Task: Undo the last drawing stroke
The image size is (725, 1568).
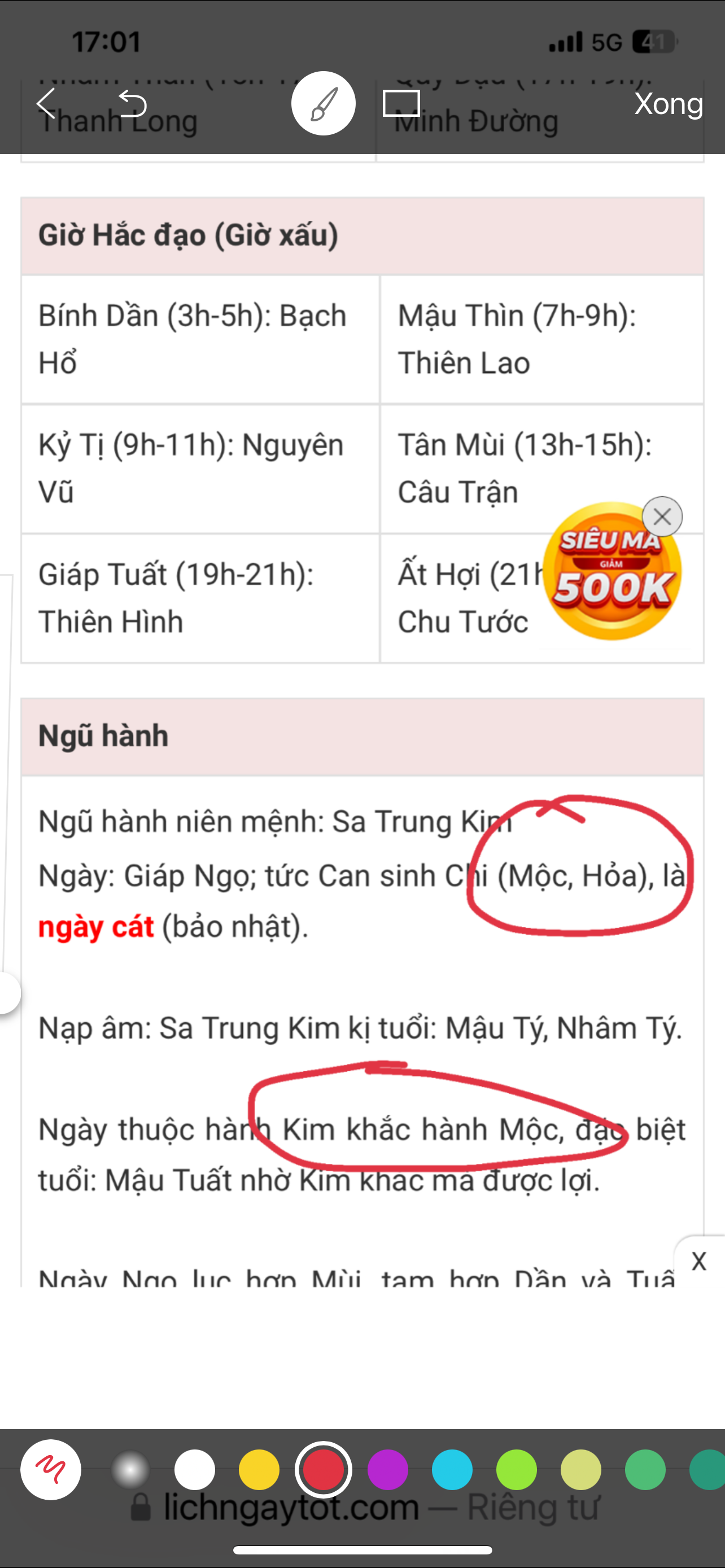Action: [132, 103]
